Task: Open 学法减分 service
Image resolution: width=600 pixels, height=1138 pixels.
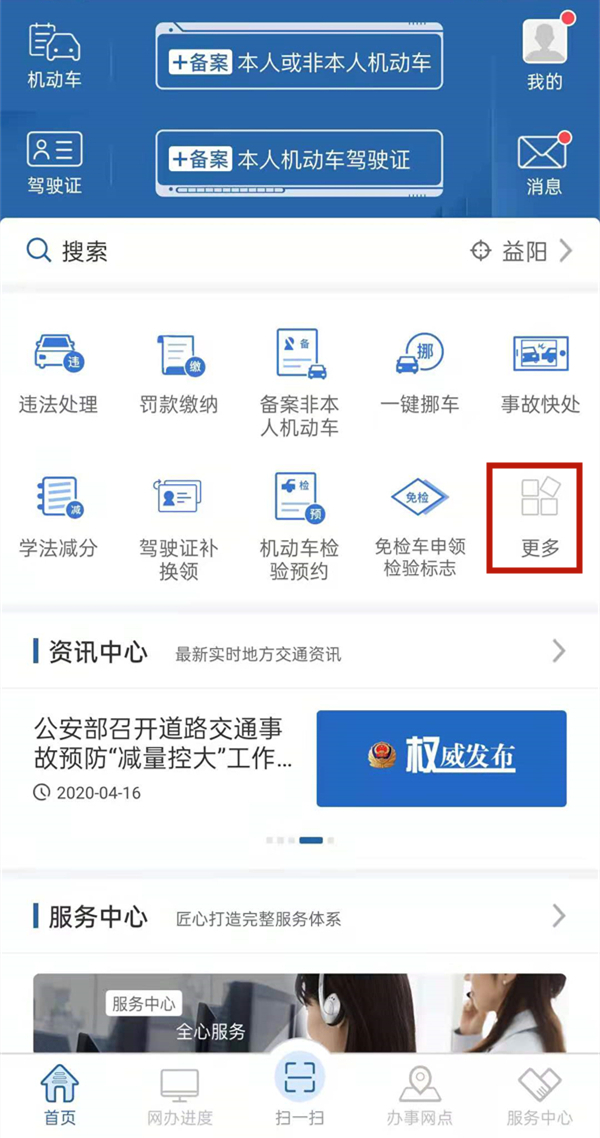Action: (59, 517)
